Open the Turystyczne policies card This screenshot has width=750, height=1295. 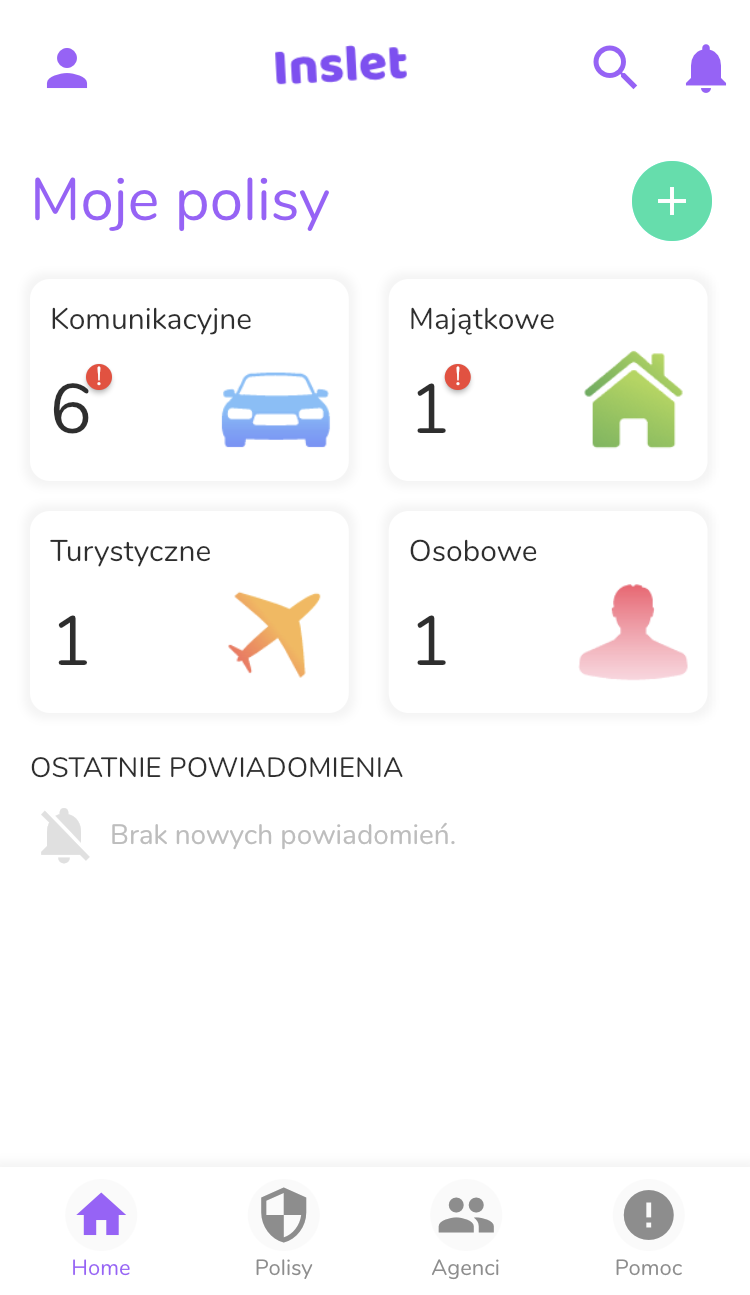(x=189, y=612)
